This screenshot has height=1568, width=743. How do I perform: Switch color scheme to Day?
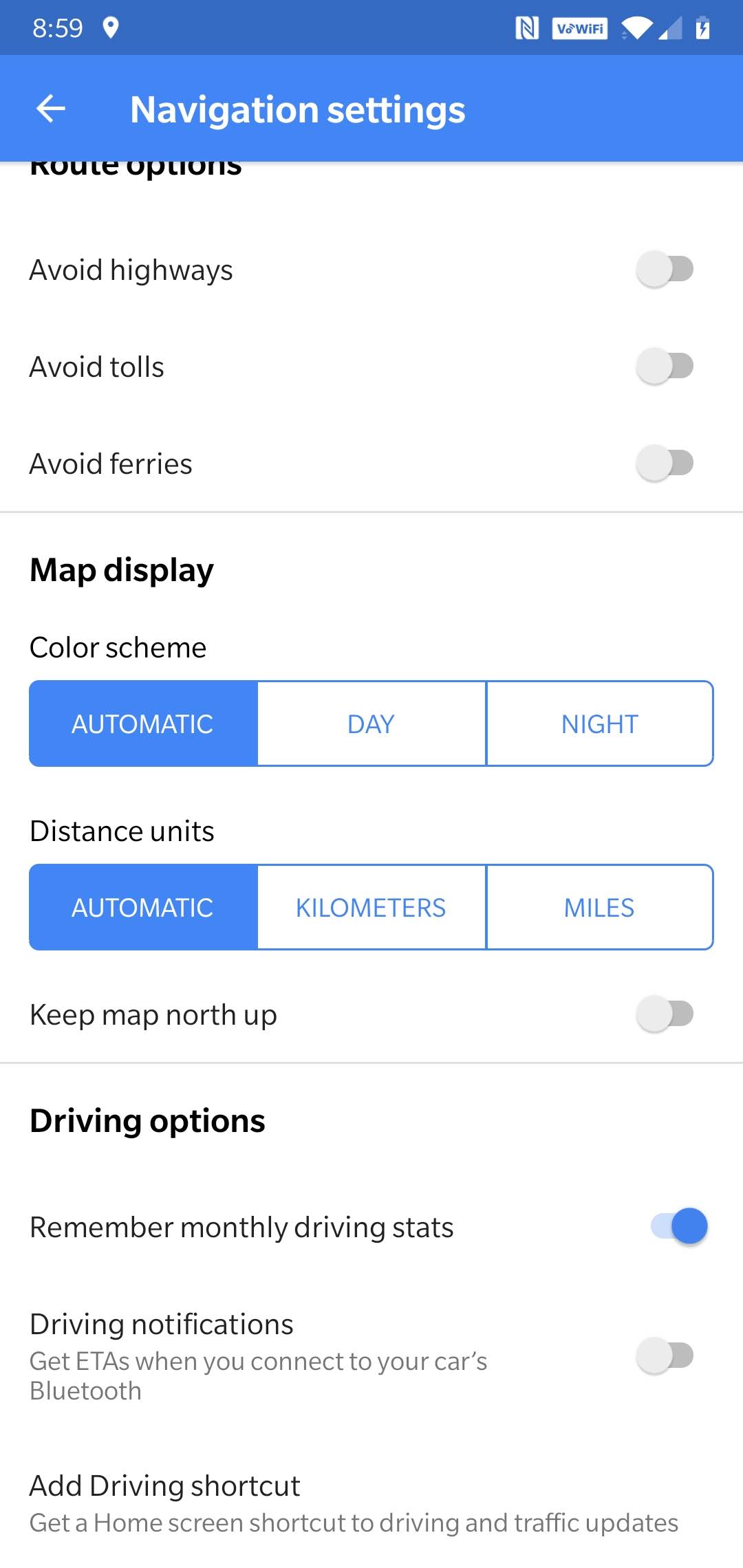click(x=371, y=723)
